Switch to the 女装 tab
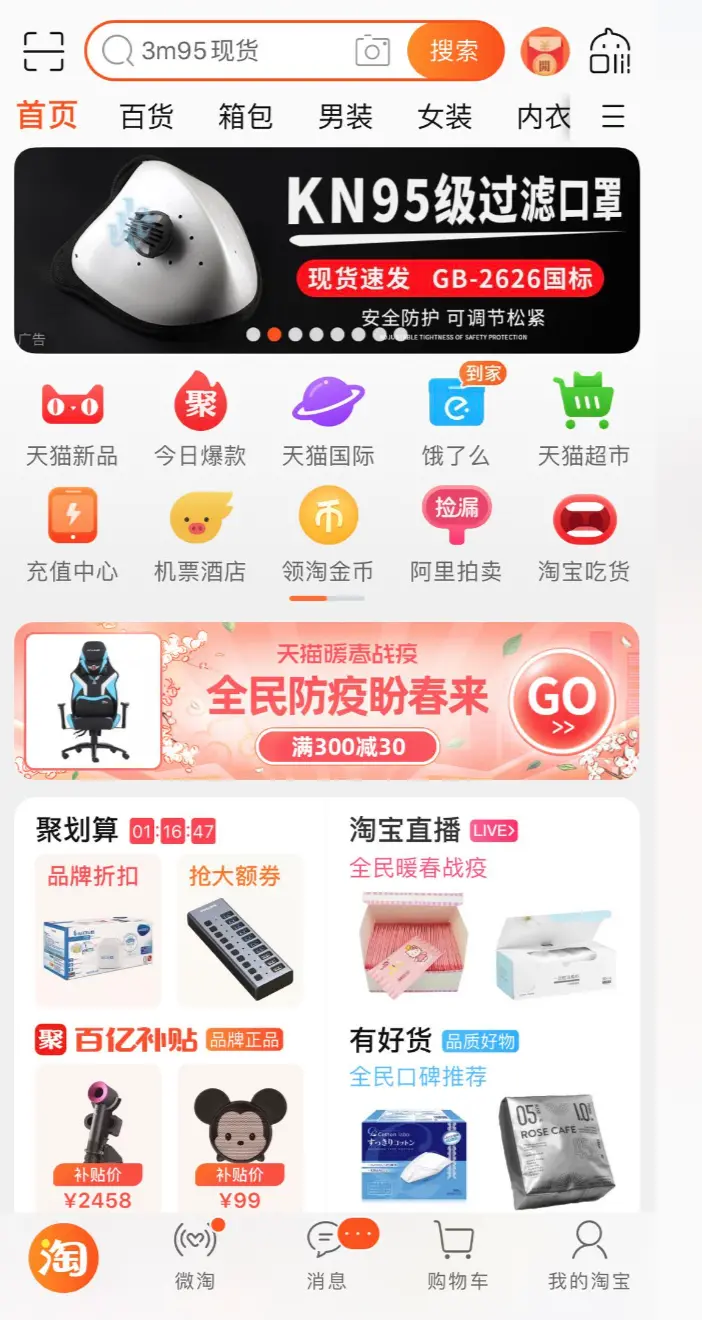Viewport: 702px width, 1320px height. pyautogui.click(x=445, y=117)
